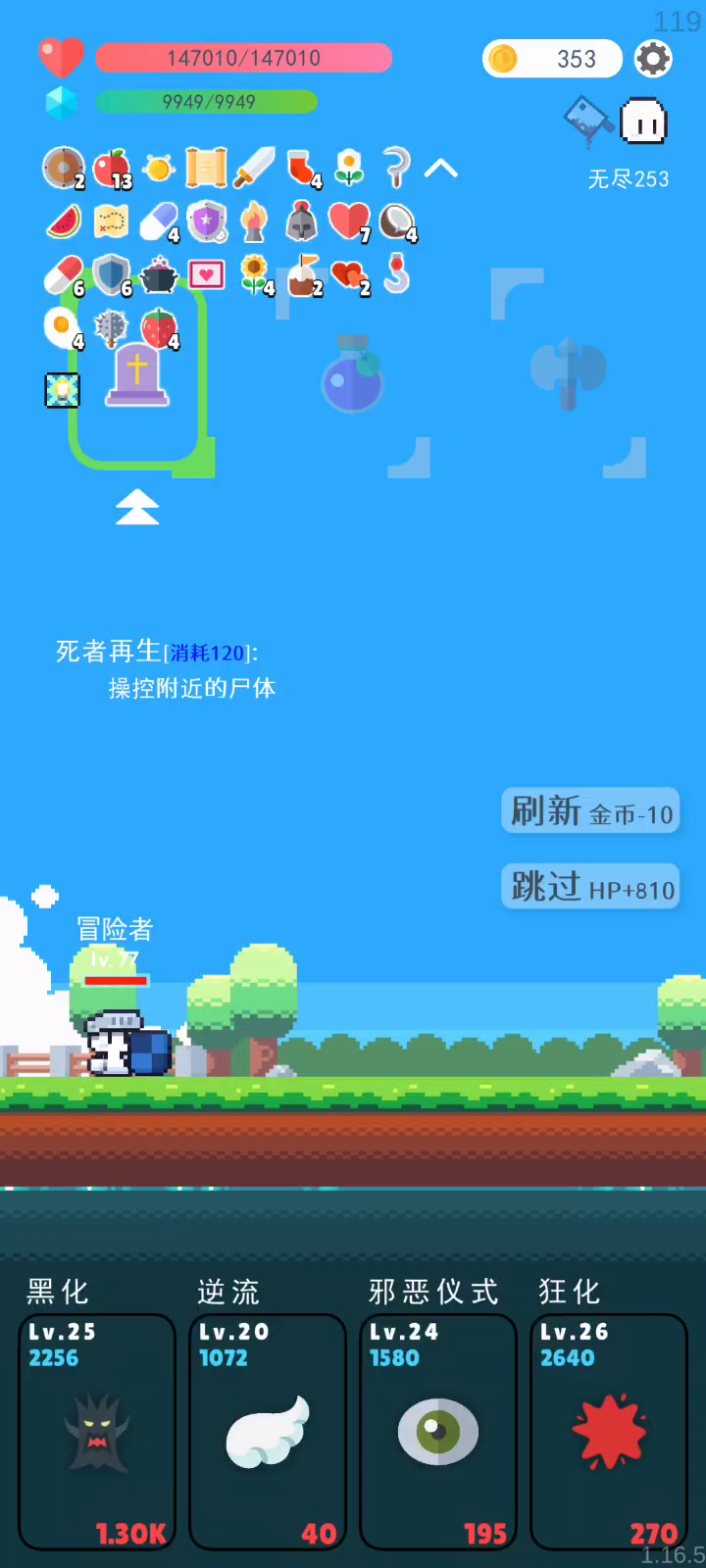Collapse the item list with the up chevron
The height and width of the screenshot is (1568, 706).
point(441,169)
